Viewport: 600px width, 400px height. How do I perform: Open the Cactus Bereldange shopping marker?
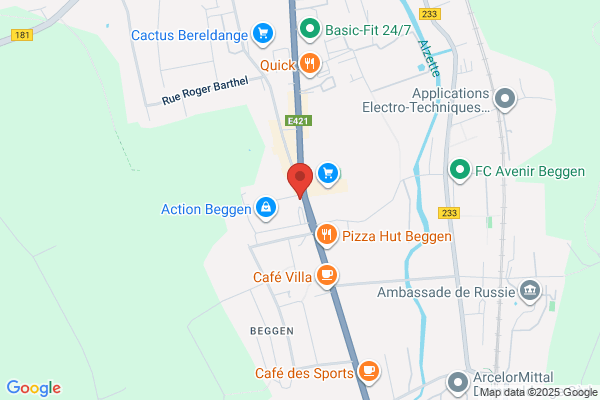coord(263,34)
